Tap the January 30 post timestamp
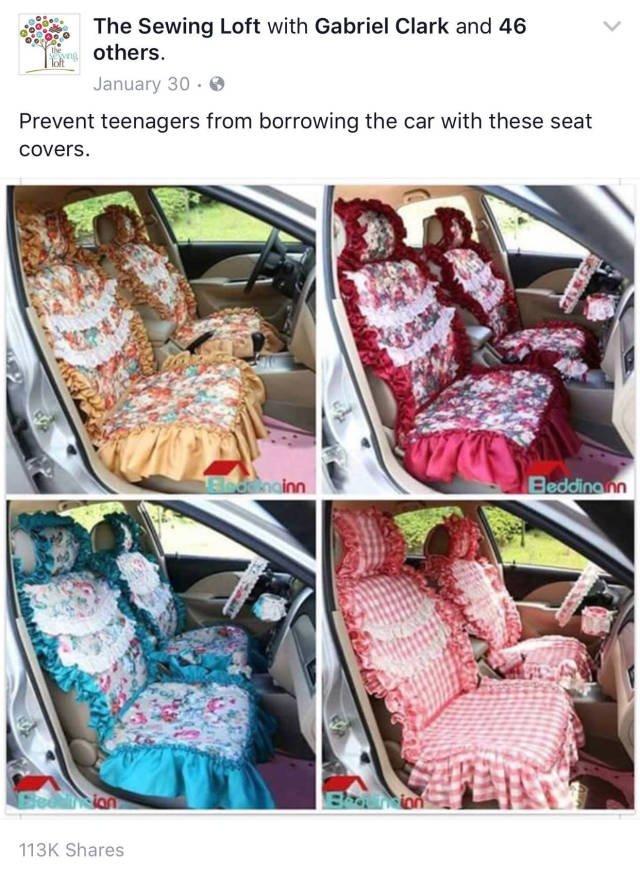The width and height of the screenshot is (640, 879). click(x=141, y=84)
